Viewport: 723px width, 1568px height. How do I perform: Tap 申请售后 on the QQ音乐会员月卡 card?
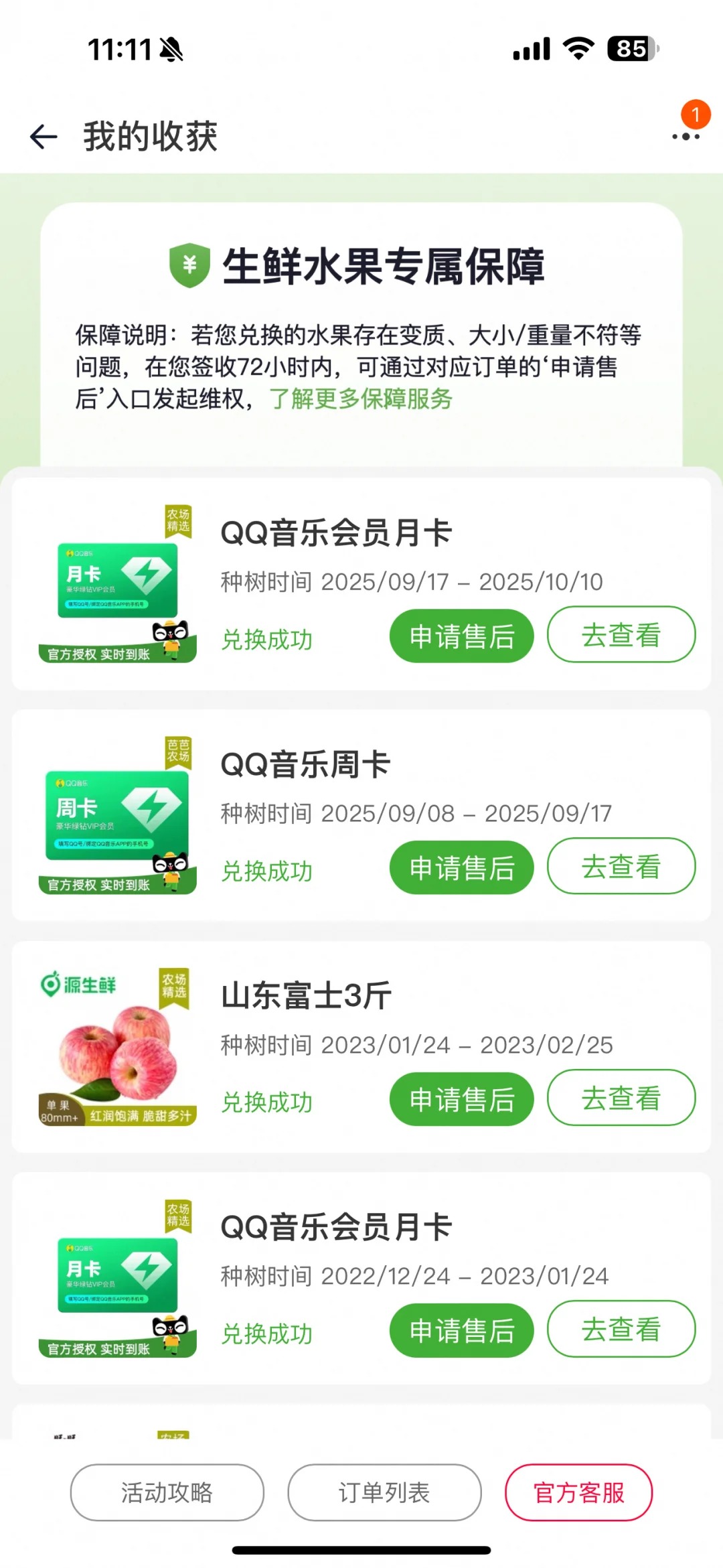point(462,636)
